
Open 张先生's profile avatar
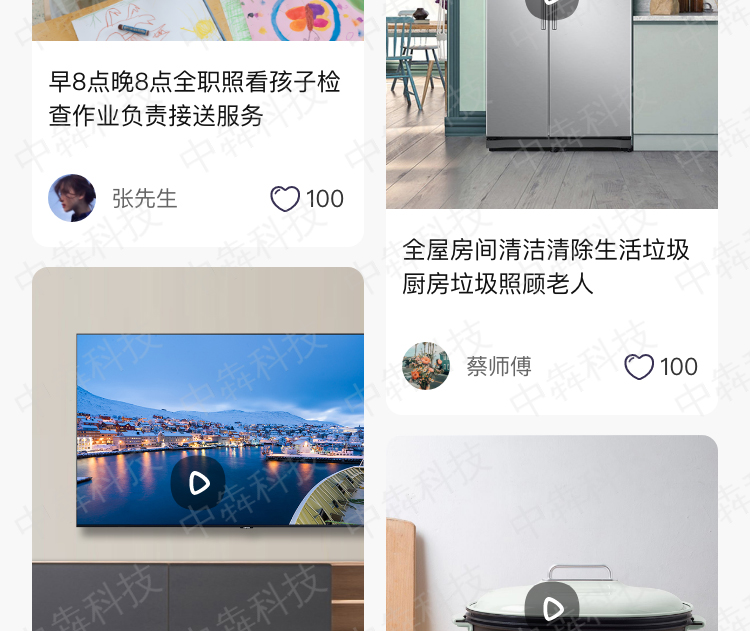coord(72,198)
